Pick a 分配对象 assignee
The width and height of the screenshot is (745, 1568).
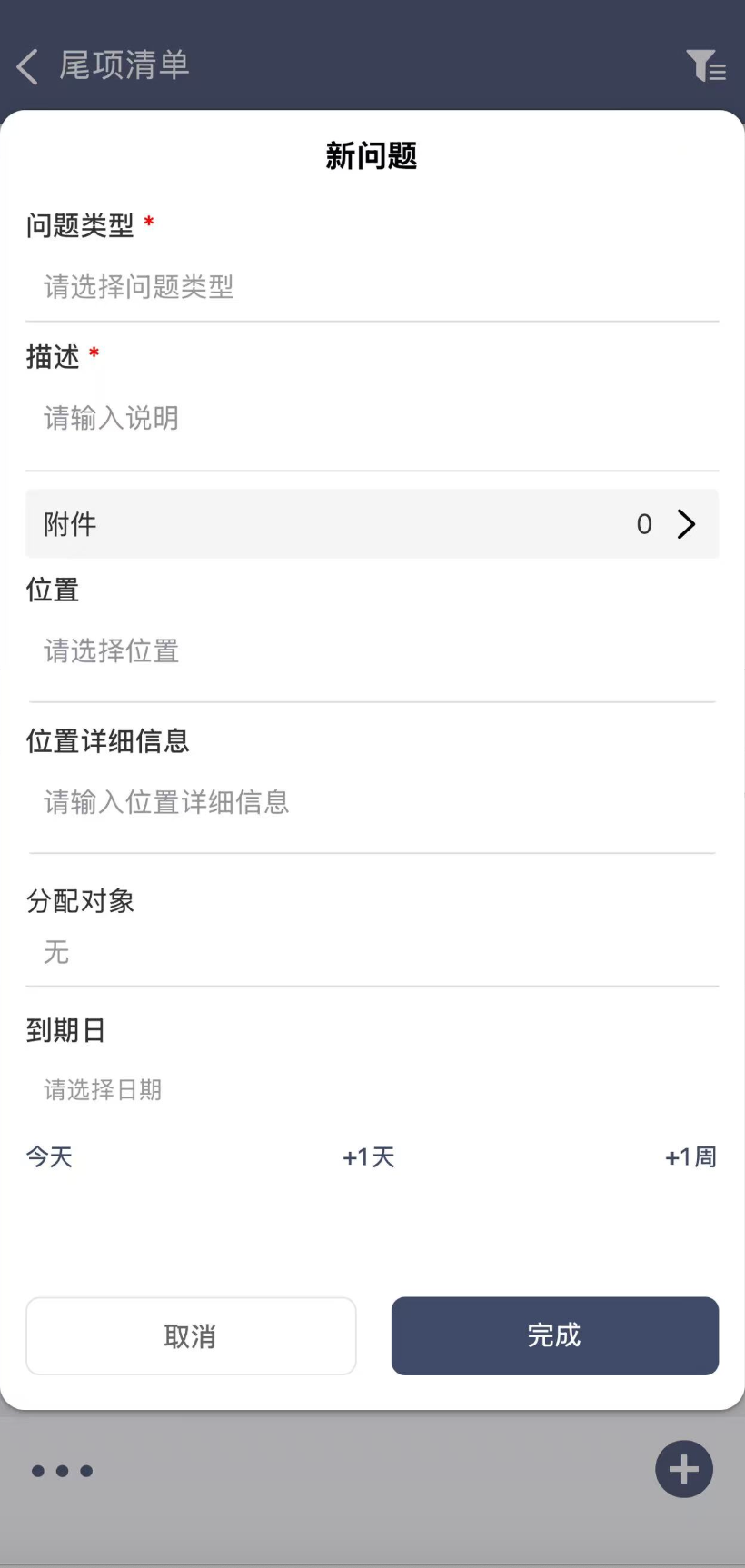371,952
